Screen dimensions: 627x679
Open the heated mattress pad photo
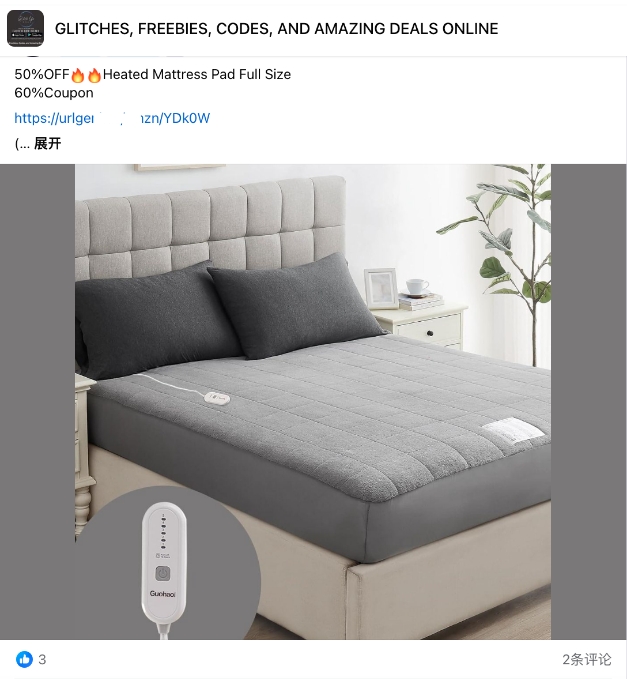click(x=313, y=400)
